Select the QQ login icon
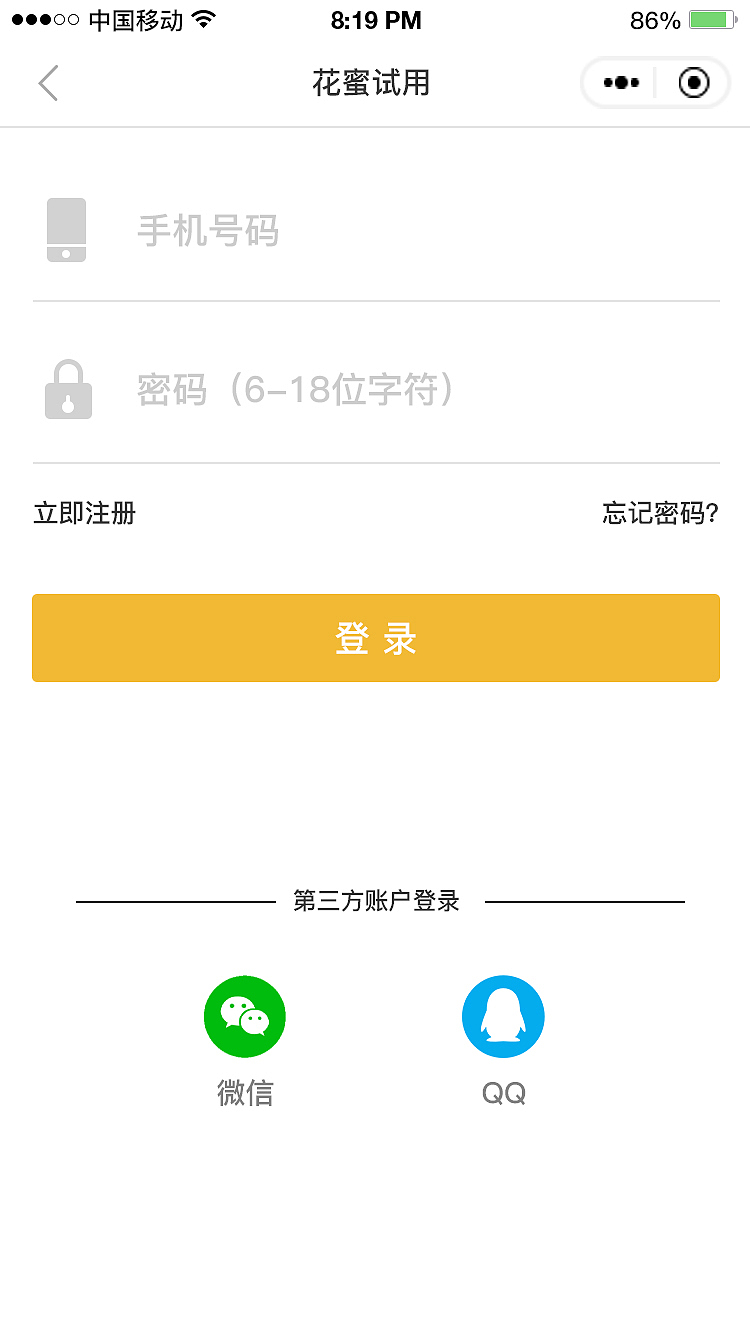The width and height of the screenshot is (750, 1334). click(503, 1016)
